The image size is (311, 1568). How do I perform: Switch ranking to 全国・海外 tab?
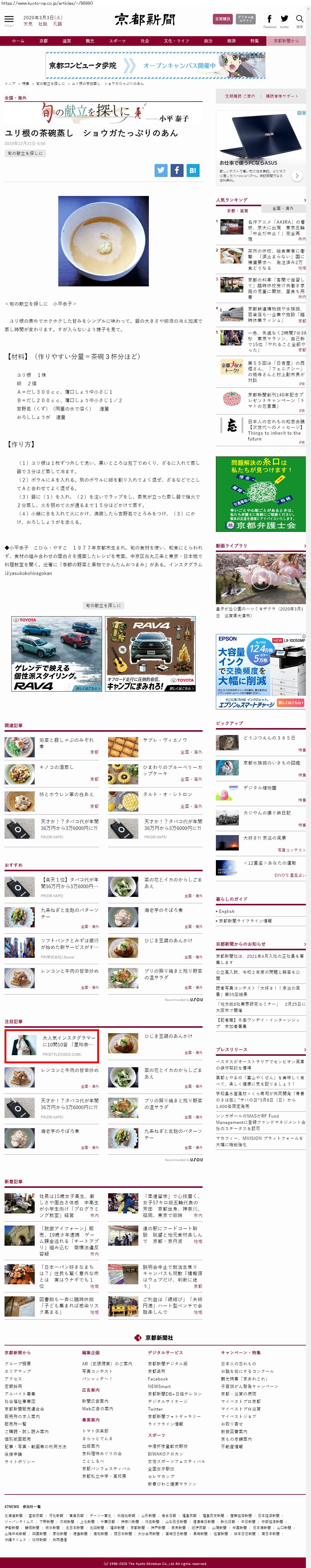click(x=284, y=208)
